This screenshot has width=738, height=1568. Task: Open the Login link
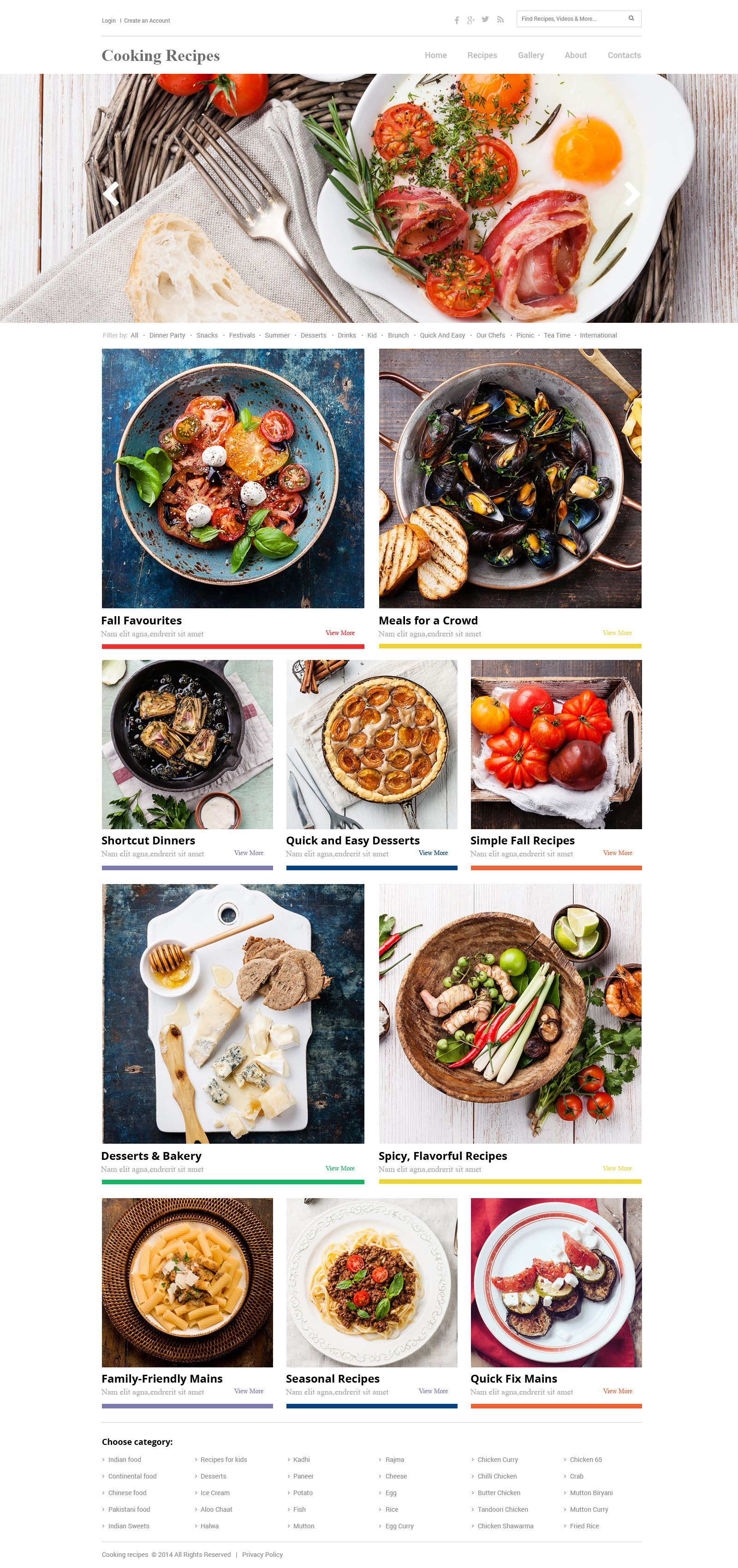click(108, 21)
